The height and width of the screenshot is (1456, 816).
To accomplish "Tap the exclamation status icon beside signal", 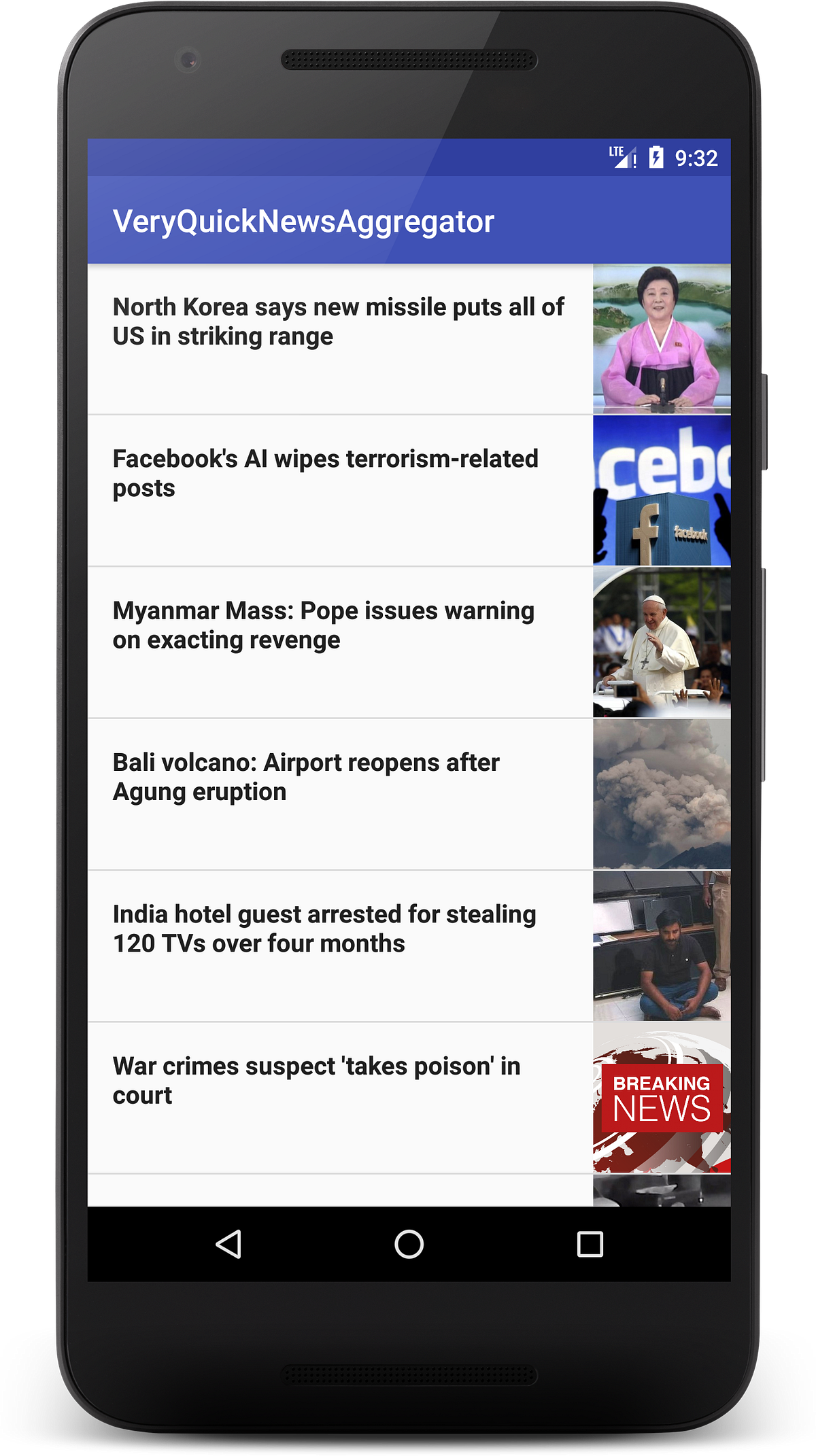I will pos(634,160).
